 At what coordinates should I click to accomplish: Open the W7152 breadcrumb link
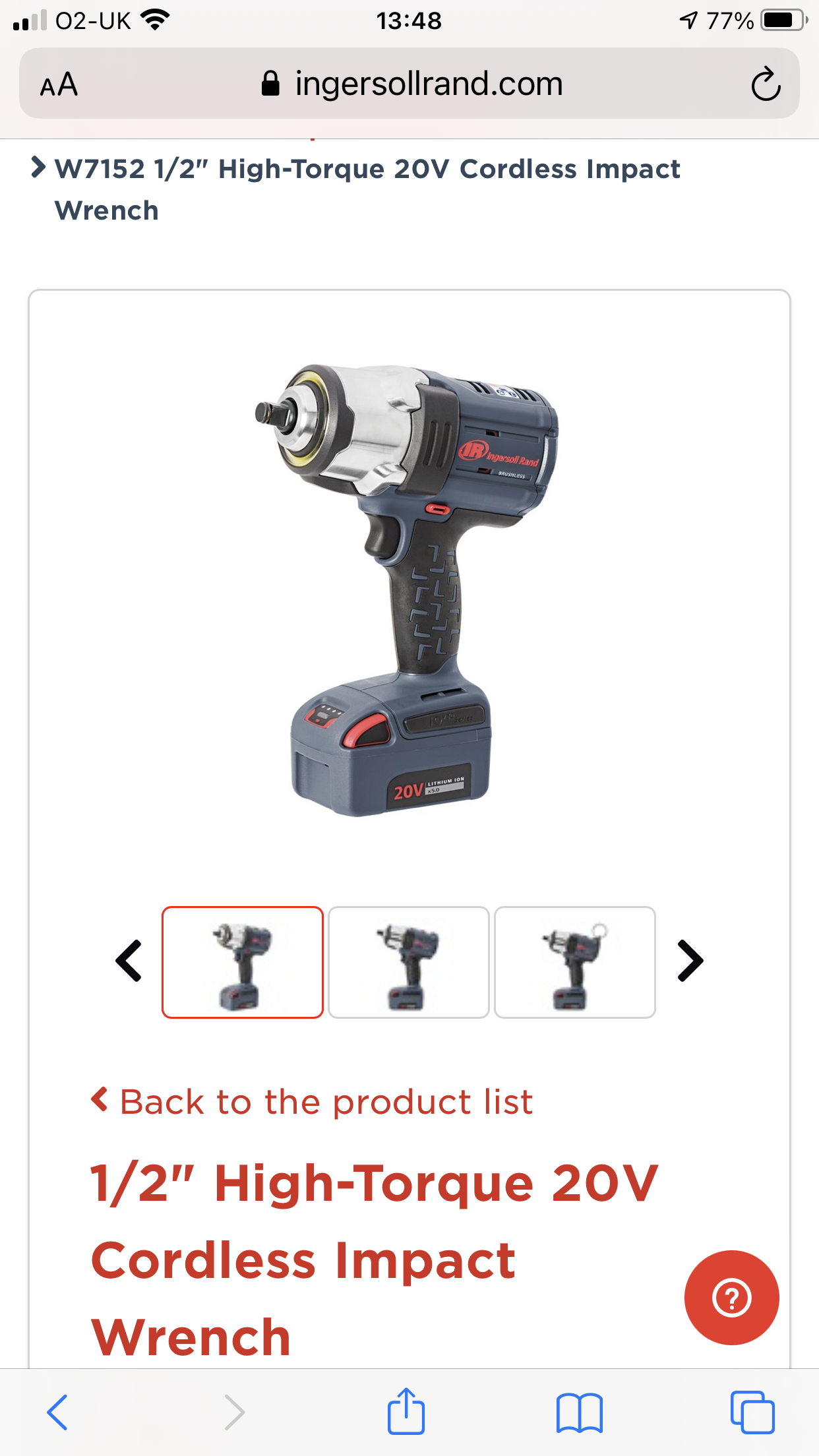click(x=367, y=189)
